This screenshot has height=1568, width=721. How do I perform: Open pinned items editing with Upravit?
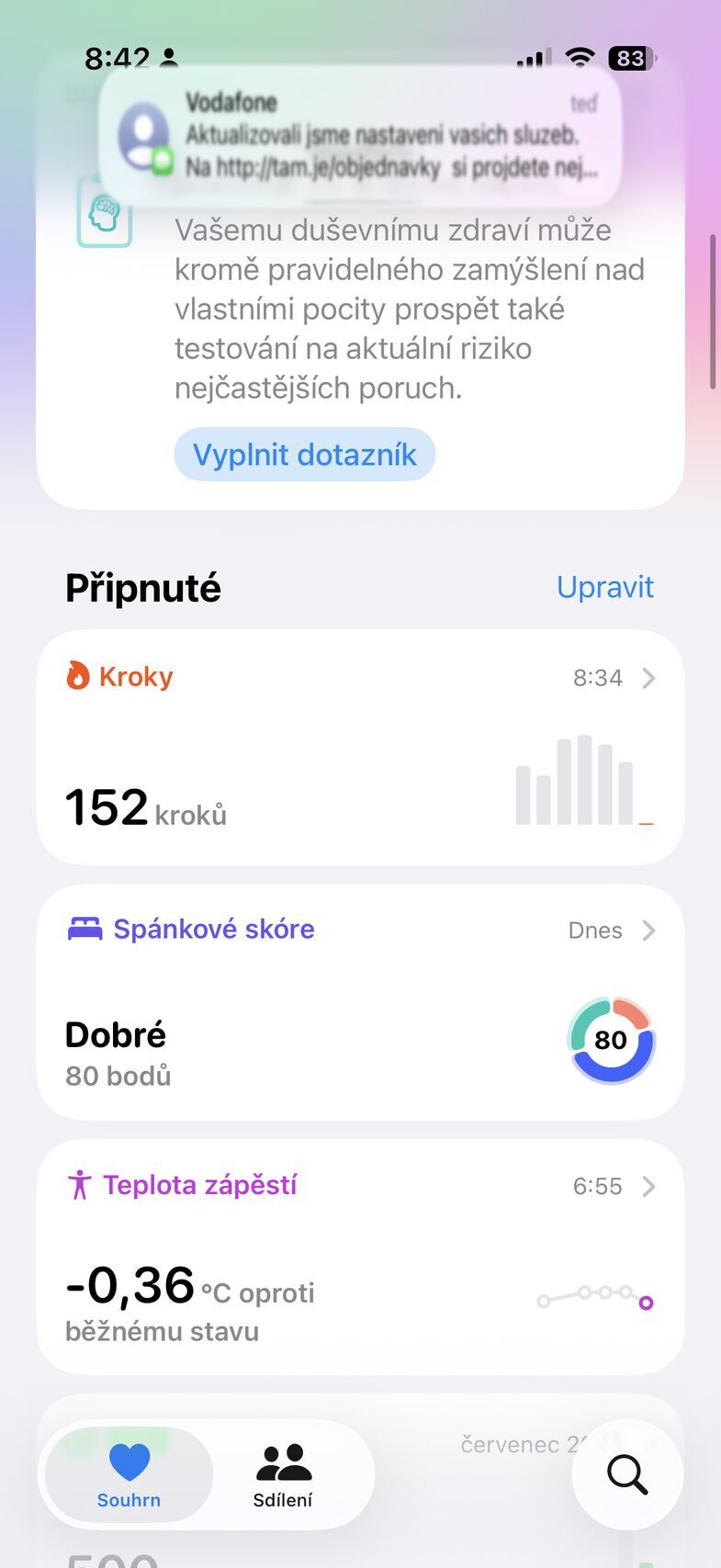[x=605, y=586]
